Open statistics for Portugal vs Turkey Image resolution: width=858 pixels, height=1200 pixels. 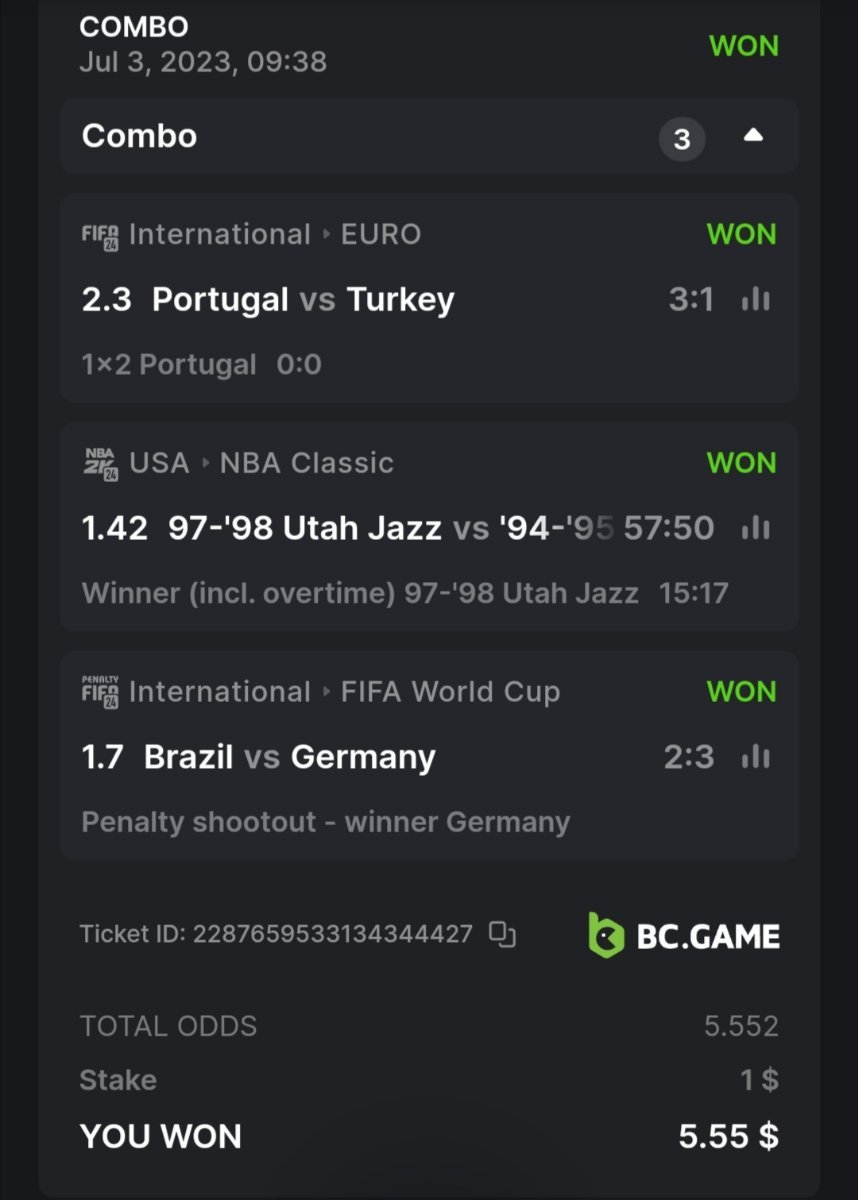755,299
